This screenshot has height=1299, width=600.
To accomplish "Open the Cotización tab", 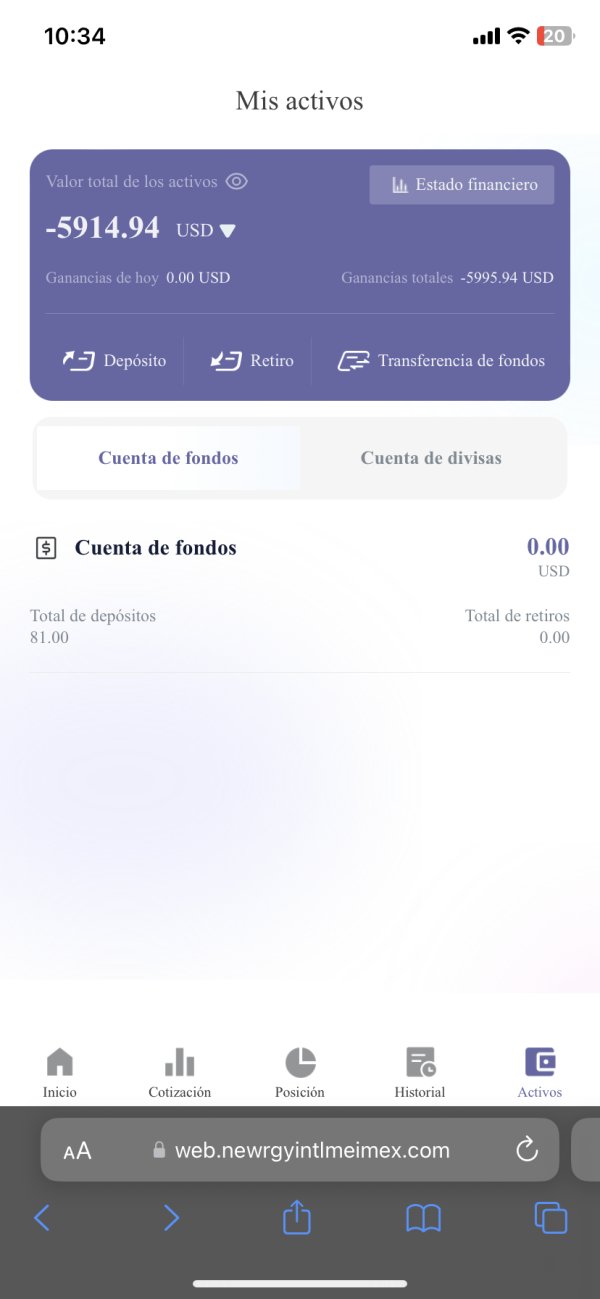I will point(180,1073).
